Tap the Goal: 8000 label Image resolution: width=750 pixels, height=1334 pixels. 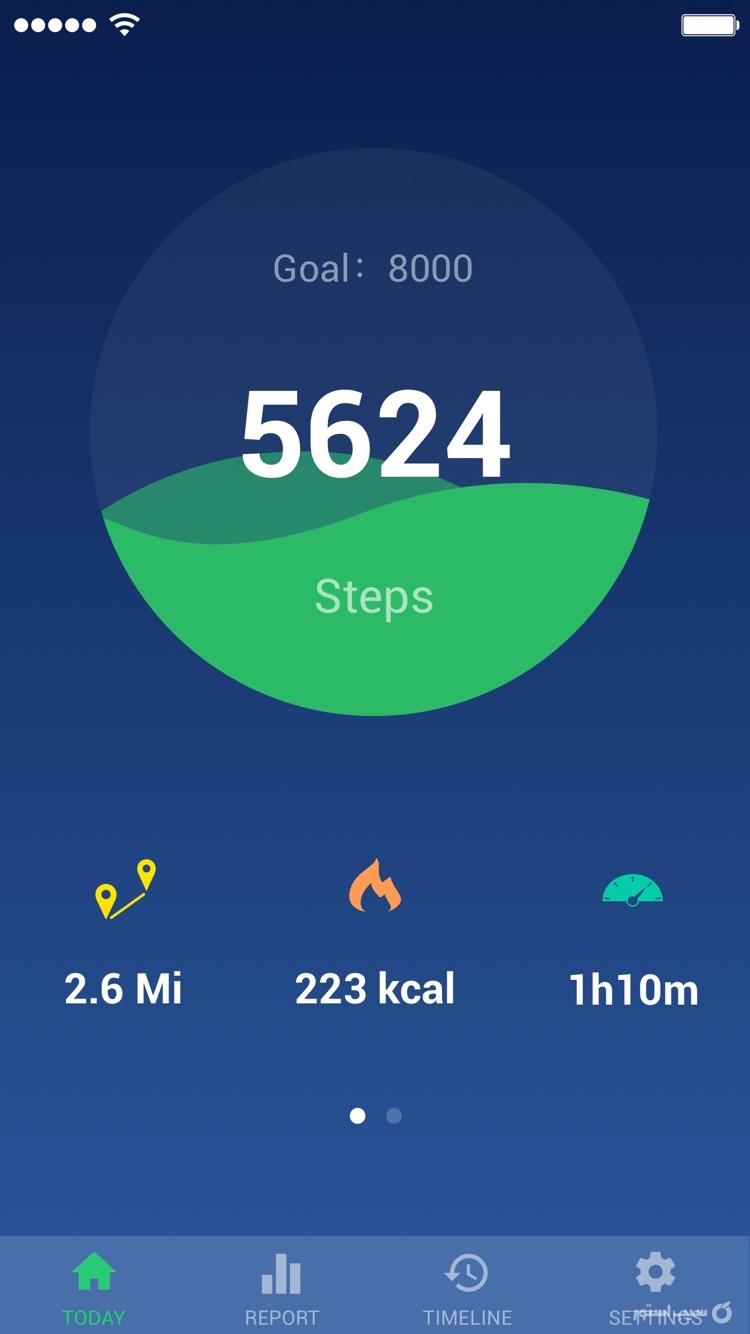tap(375, 267)
